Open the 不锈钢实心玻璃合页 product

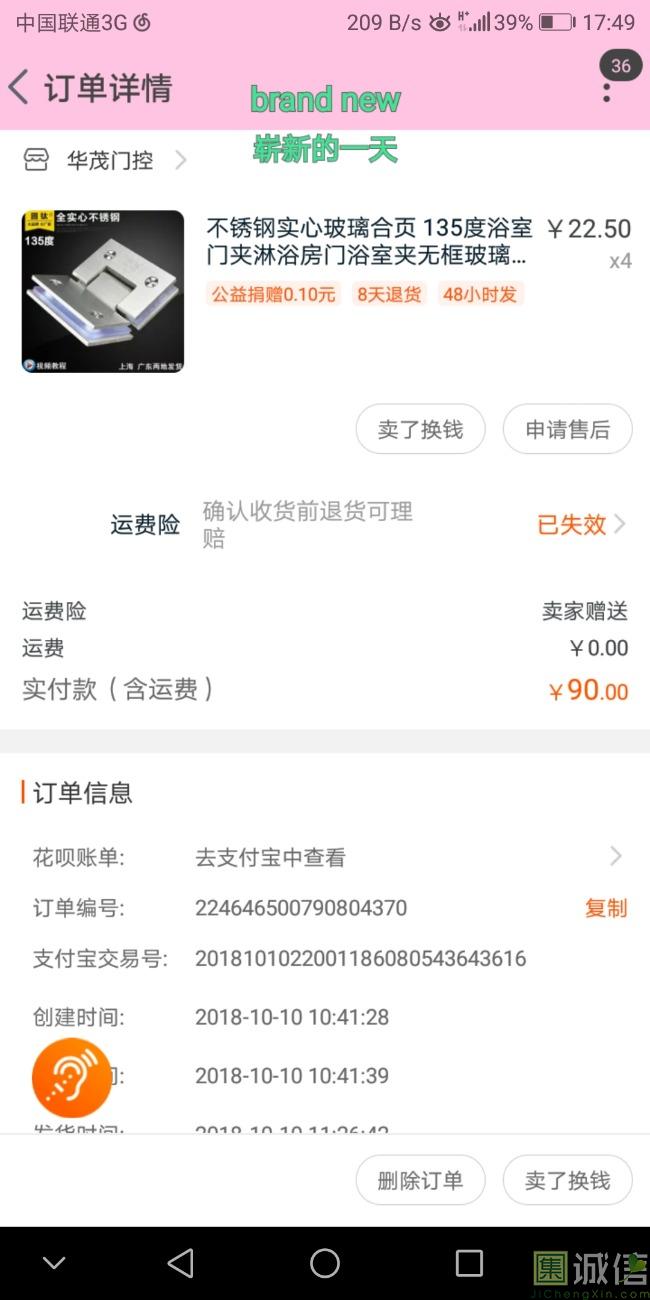click(368, 241)
